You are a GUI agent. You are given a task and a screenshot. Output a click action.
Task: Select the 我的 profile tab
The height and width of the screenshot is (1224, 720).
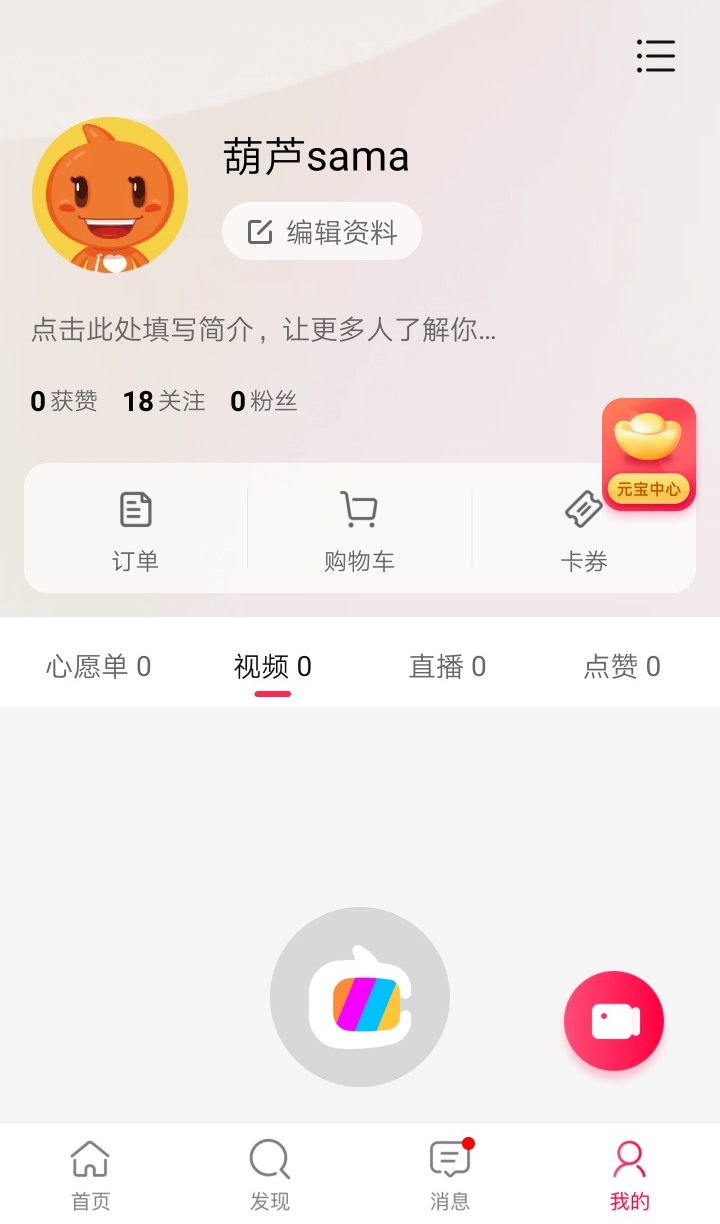630,1174
